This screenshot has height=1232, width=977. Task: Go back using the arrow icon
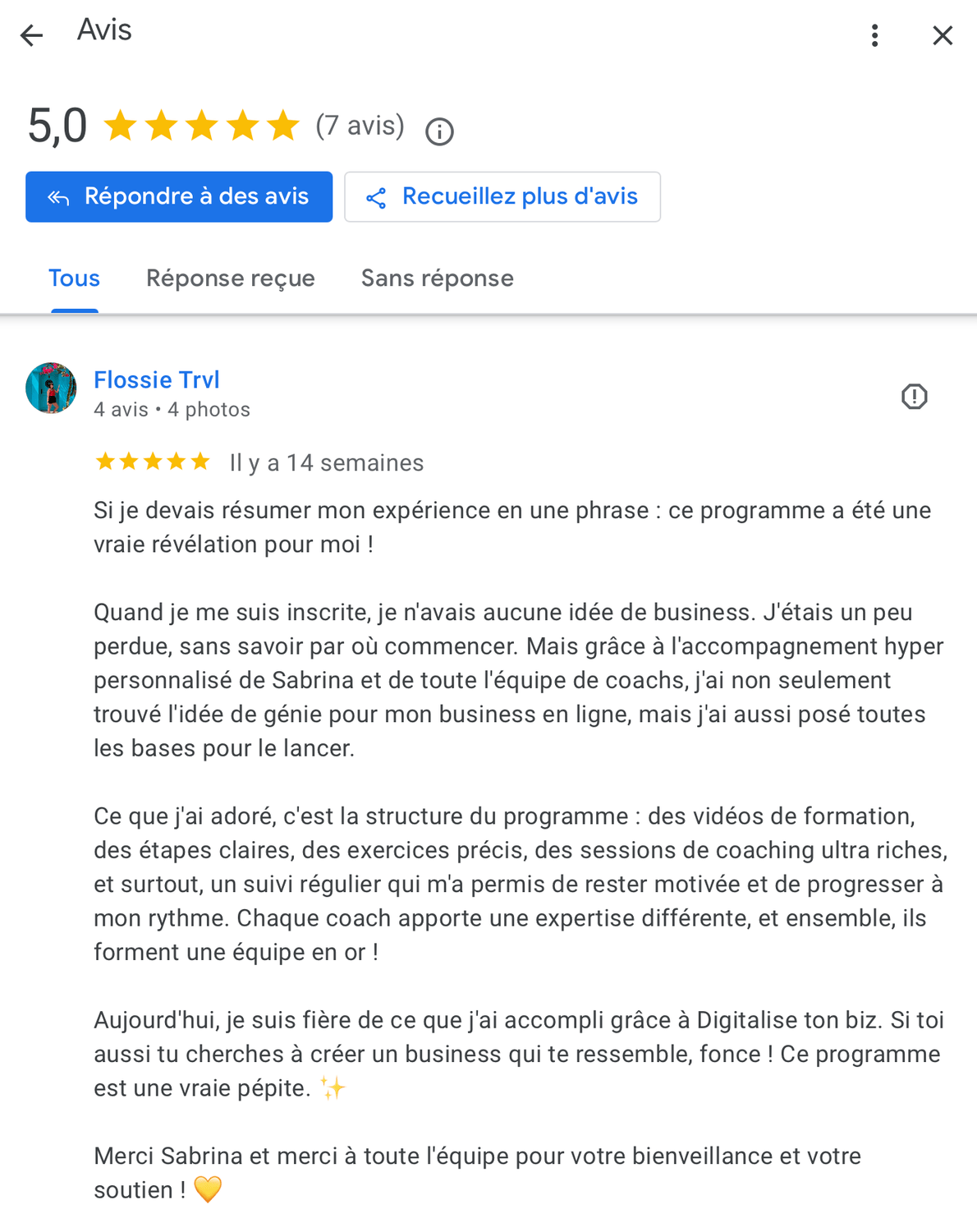31,35
